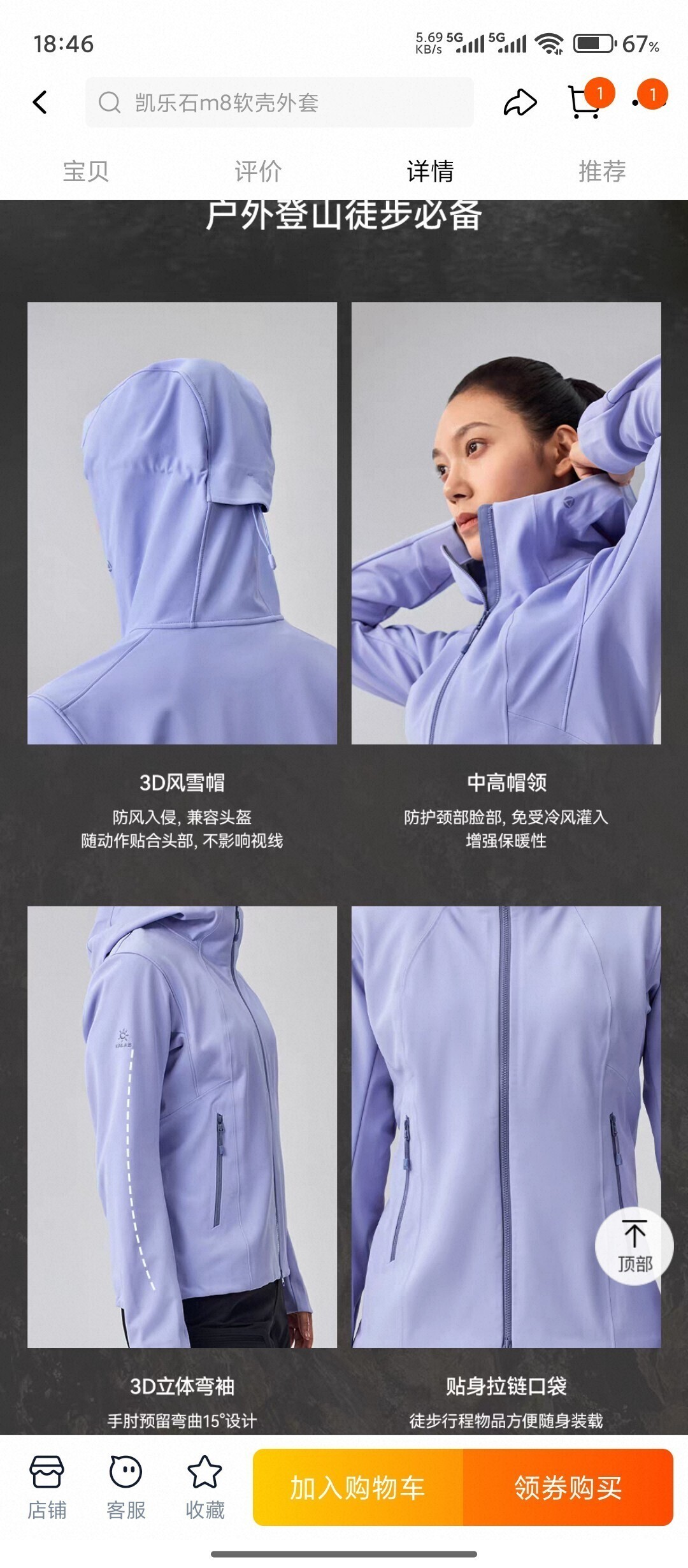688x1568 pixels.
Task: Tap 领券购买 to buy with coupon
Action: 568,1488
